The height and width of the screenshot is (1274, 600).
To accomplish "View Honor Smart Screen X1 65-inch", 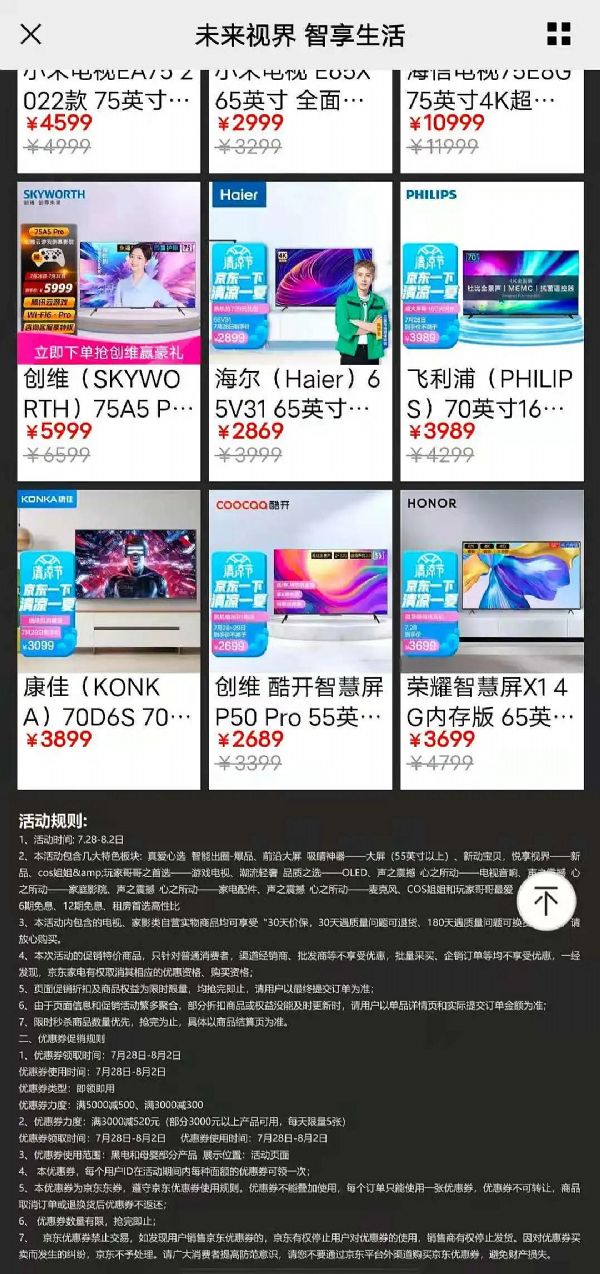I will pyautogui.click(x=491, y=638).
